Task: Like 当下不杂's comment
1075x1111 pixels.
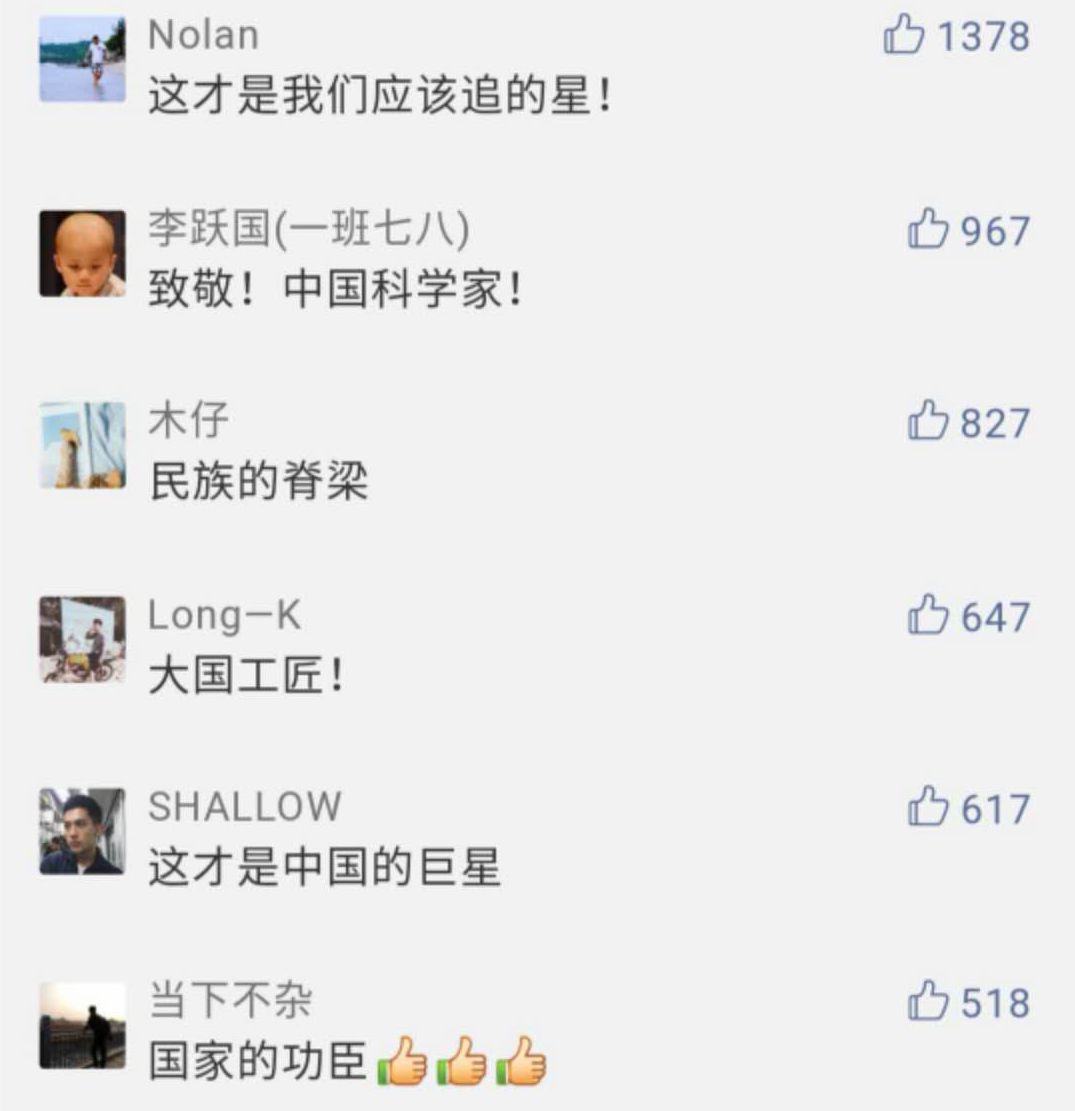Action: (927, 1002)
